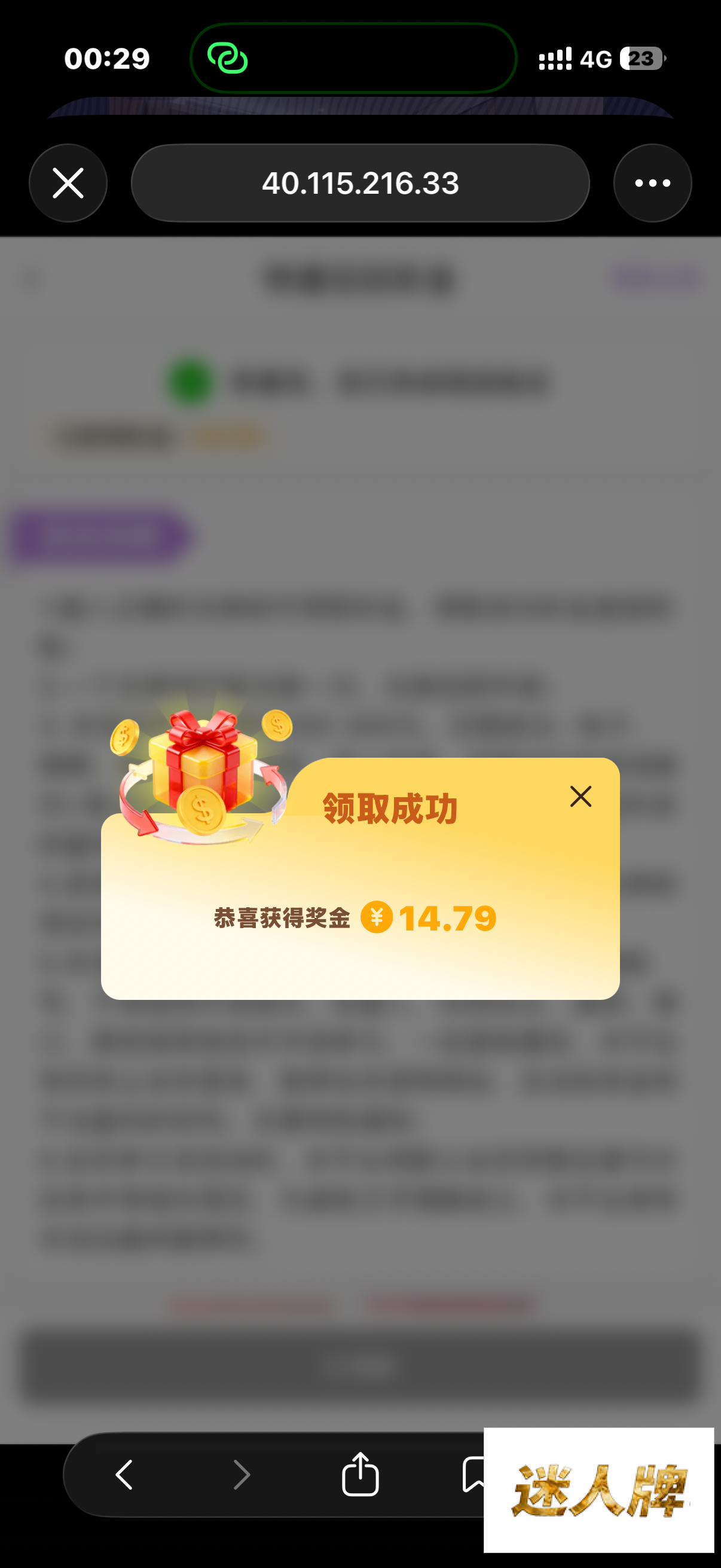
Task: Close the in-app browser with X
Action: [x=68, y=183]
